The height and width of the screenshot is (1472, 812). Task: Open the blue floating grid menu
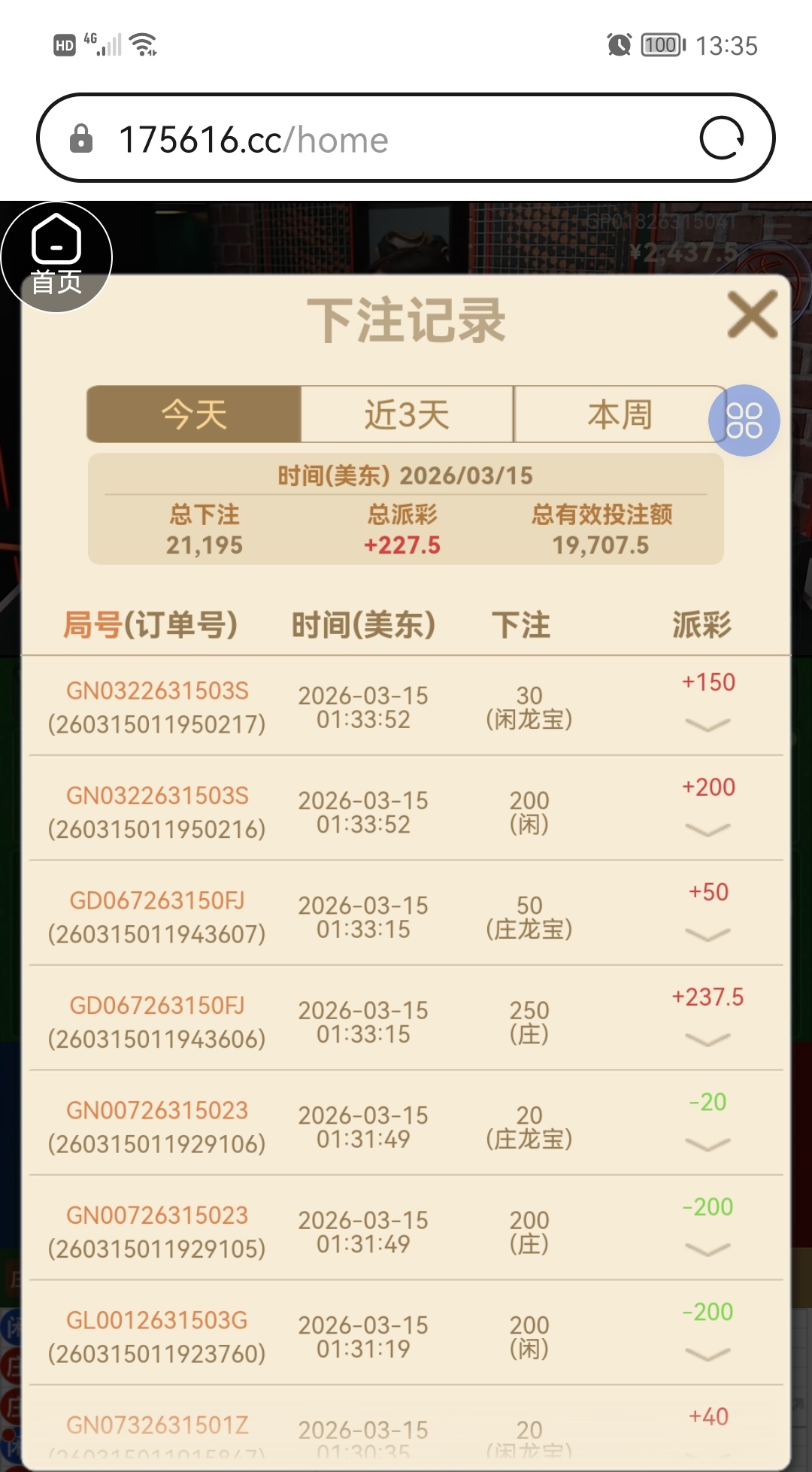tap(744, 420)
